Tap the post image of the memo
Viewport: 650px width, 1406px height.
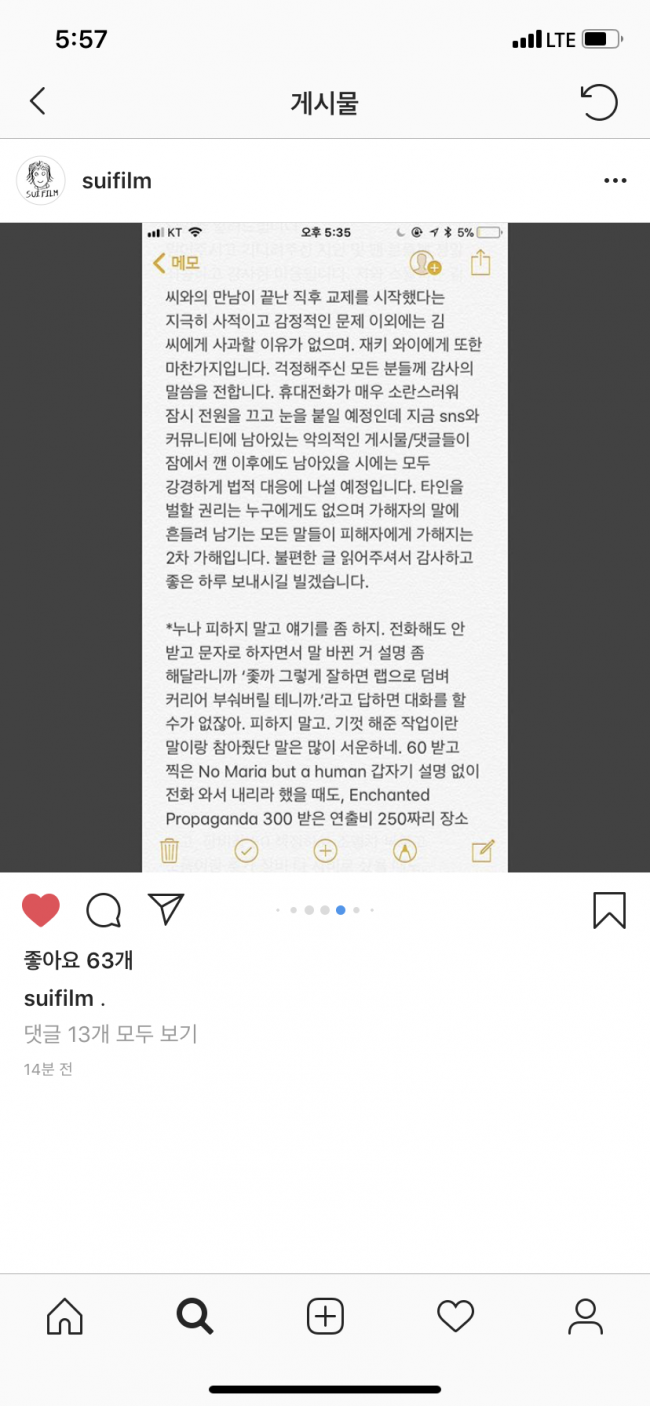(325, 547)
